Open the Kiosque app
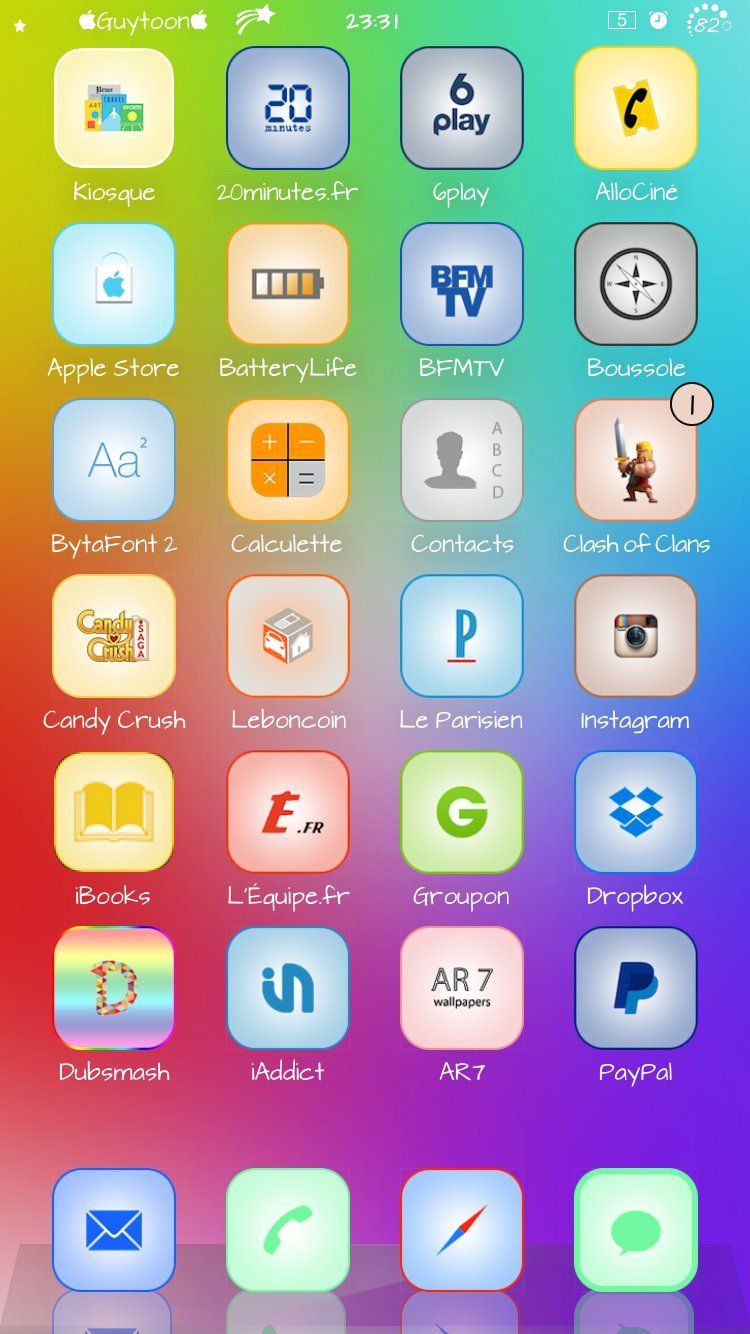 (x=114, y=108)
